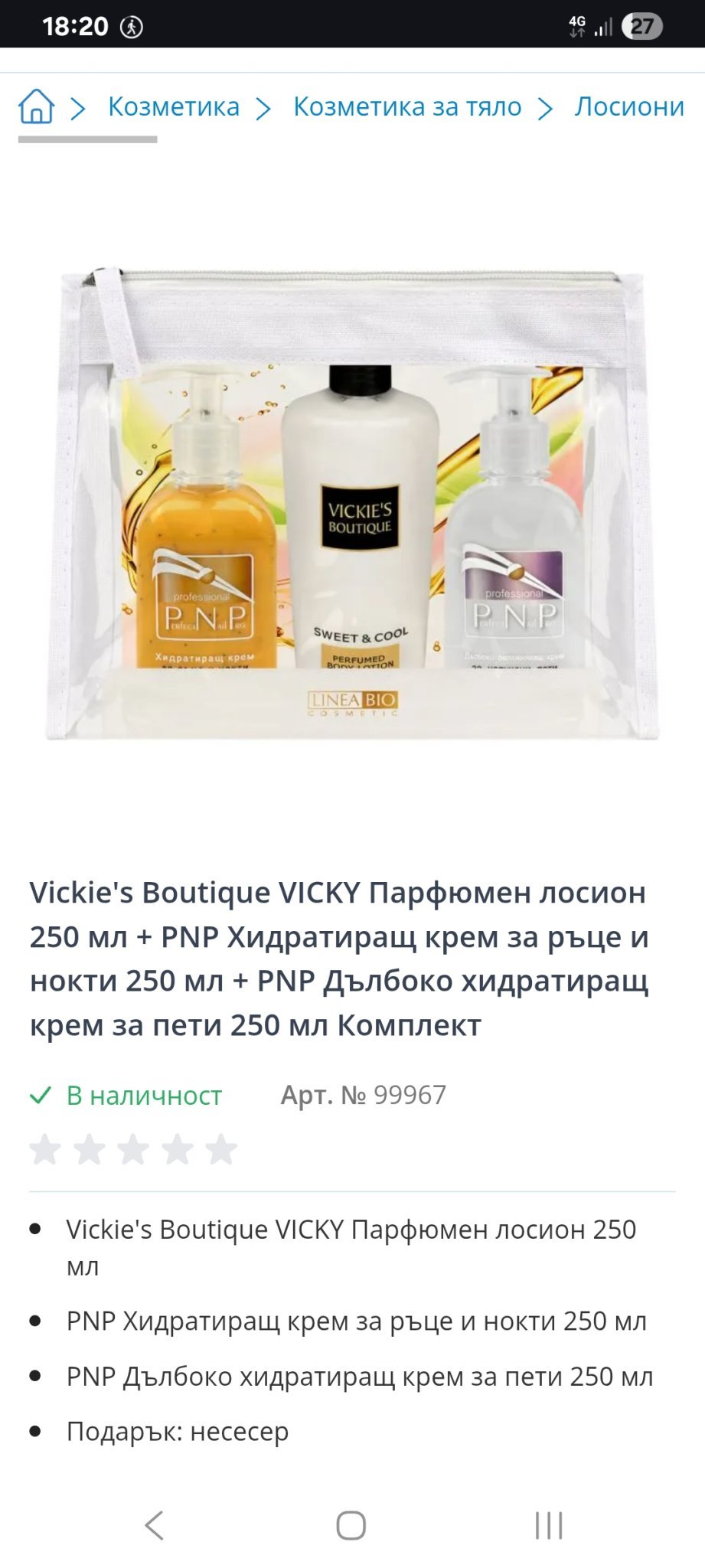Open the home breadcrumb icon

[x=36, y=106]
